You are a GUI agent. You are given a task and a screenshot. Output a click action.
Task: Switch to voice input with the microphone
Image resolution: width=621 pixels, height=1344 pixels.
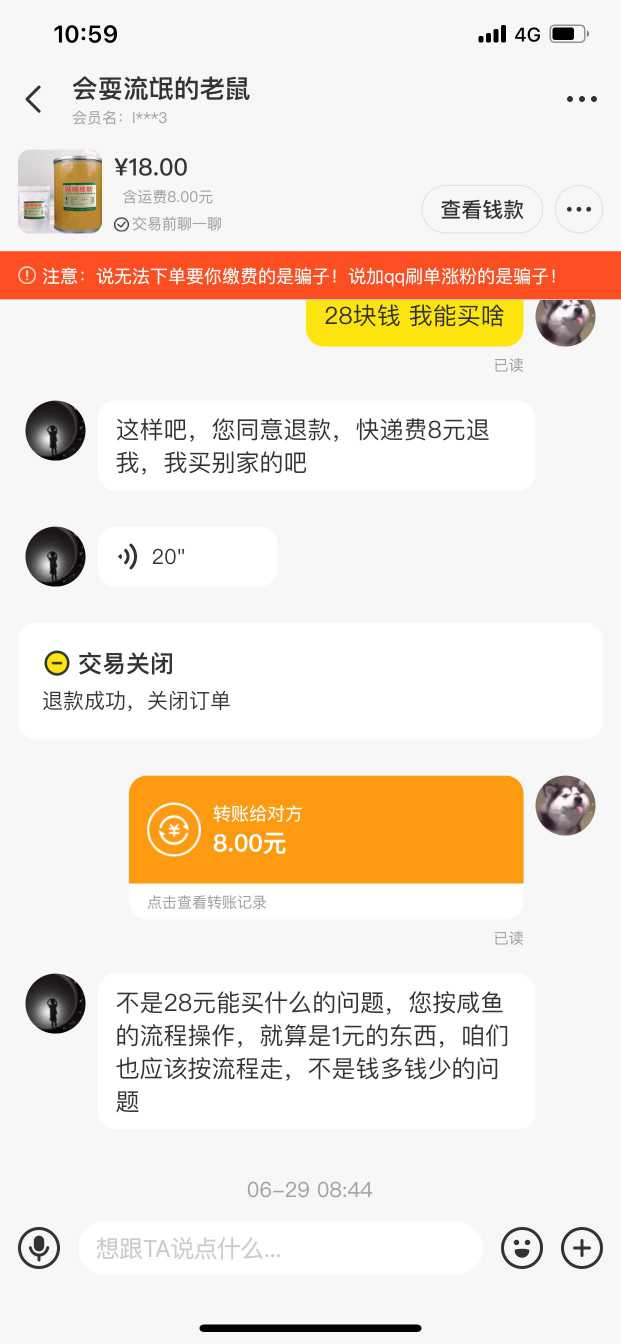(39, 1248)
